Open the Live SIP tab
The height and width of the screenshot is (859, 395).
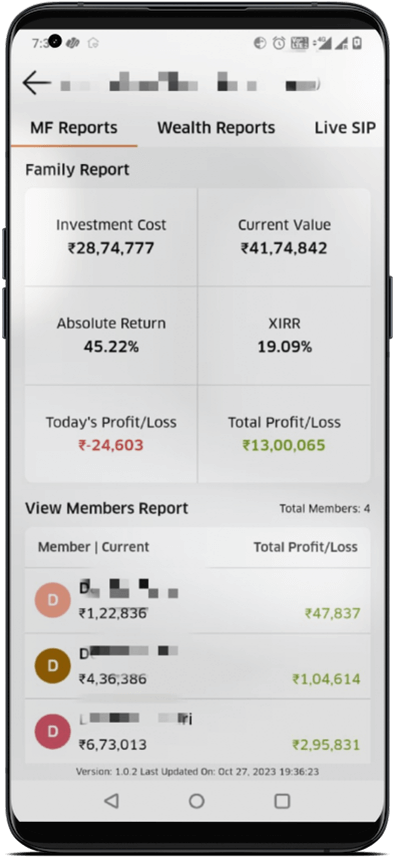pos(345,128)
